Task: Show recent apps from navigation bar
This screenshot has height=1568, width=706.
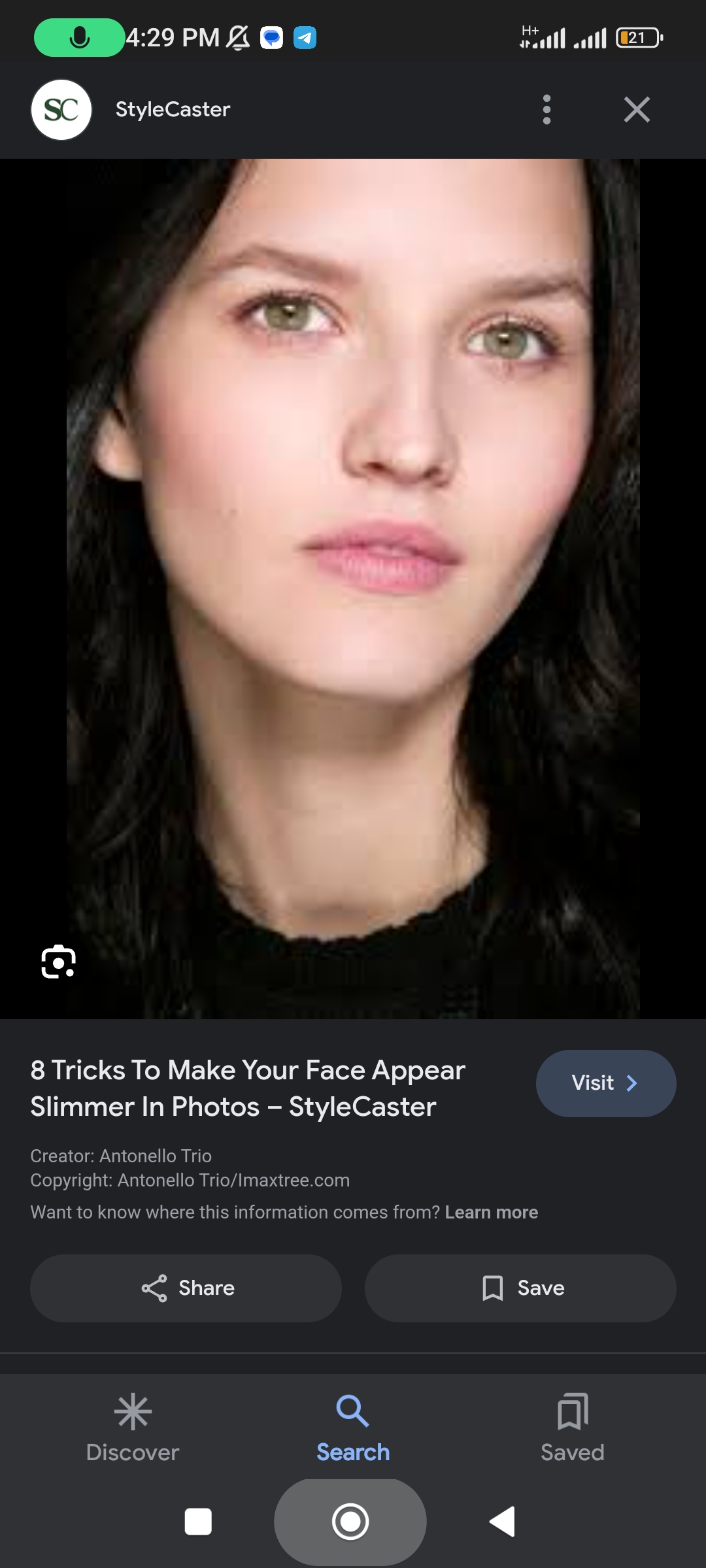Action: 198,1522
